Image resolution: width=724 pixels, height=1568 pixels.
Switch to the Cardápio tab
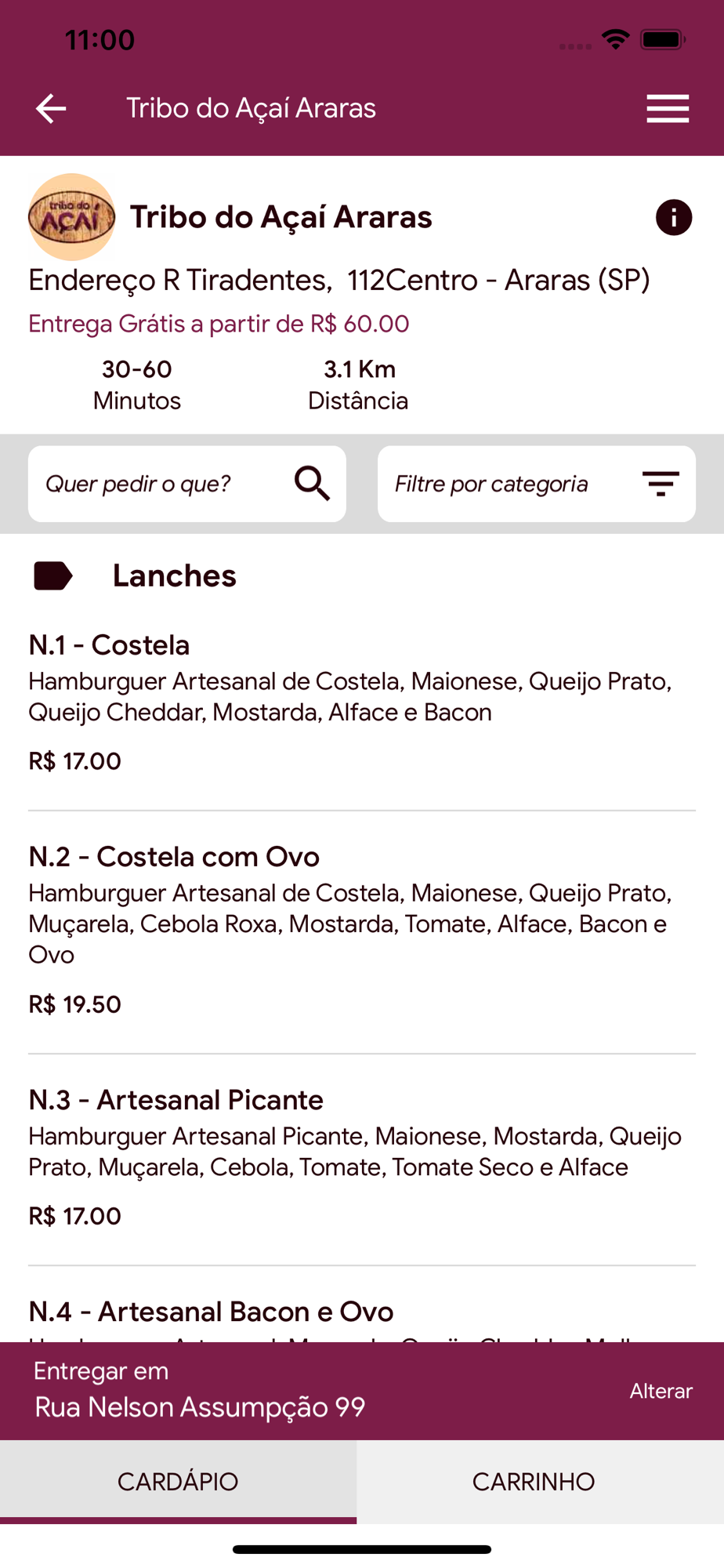[178, 1482]
